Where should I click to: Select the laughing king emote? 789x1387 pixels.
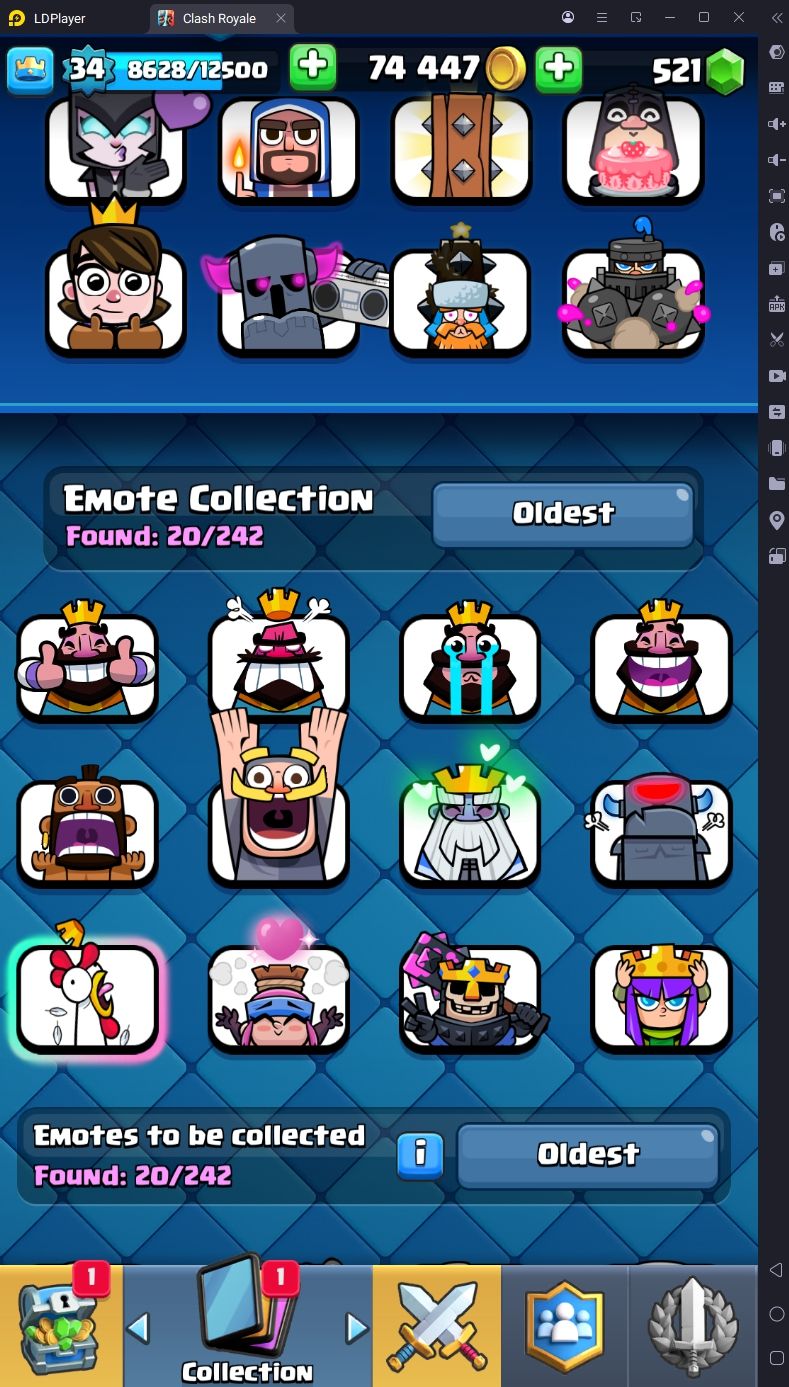point(661,665)
